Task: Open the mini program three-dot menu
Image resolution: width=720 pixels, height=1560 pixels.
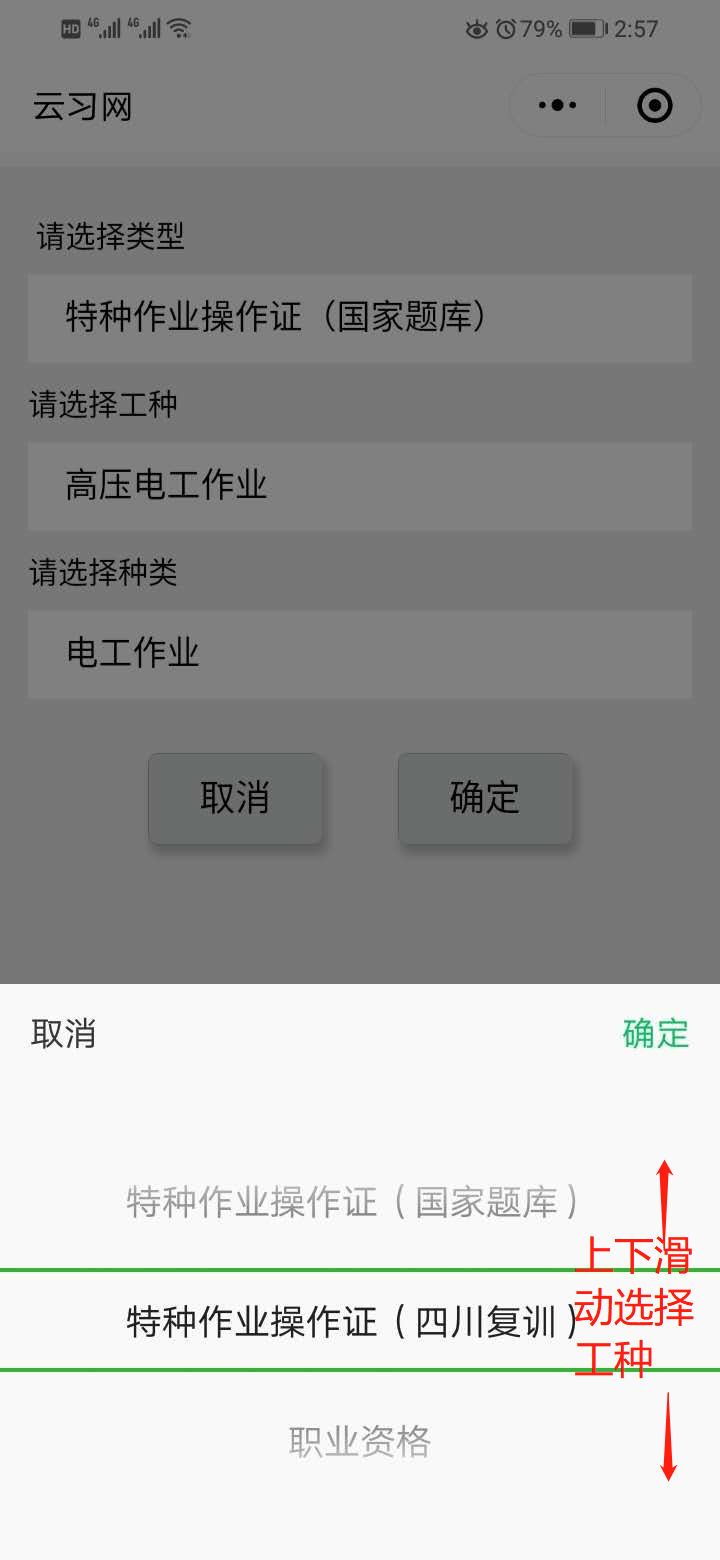Action: point(557,105)
